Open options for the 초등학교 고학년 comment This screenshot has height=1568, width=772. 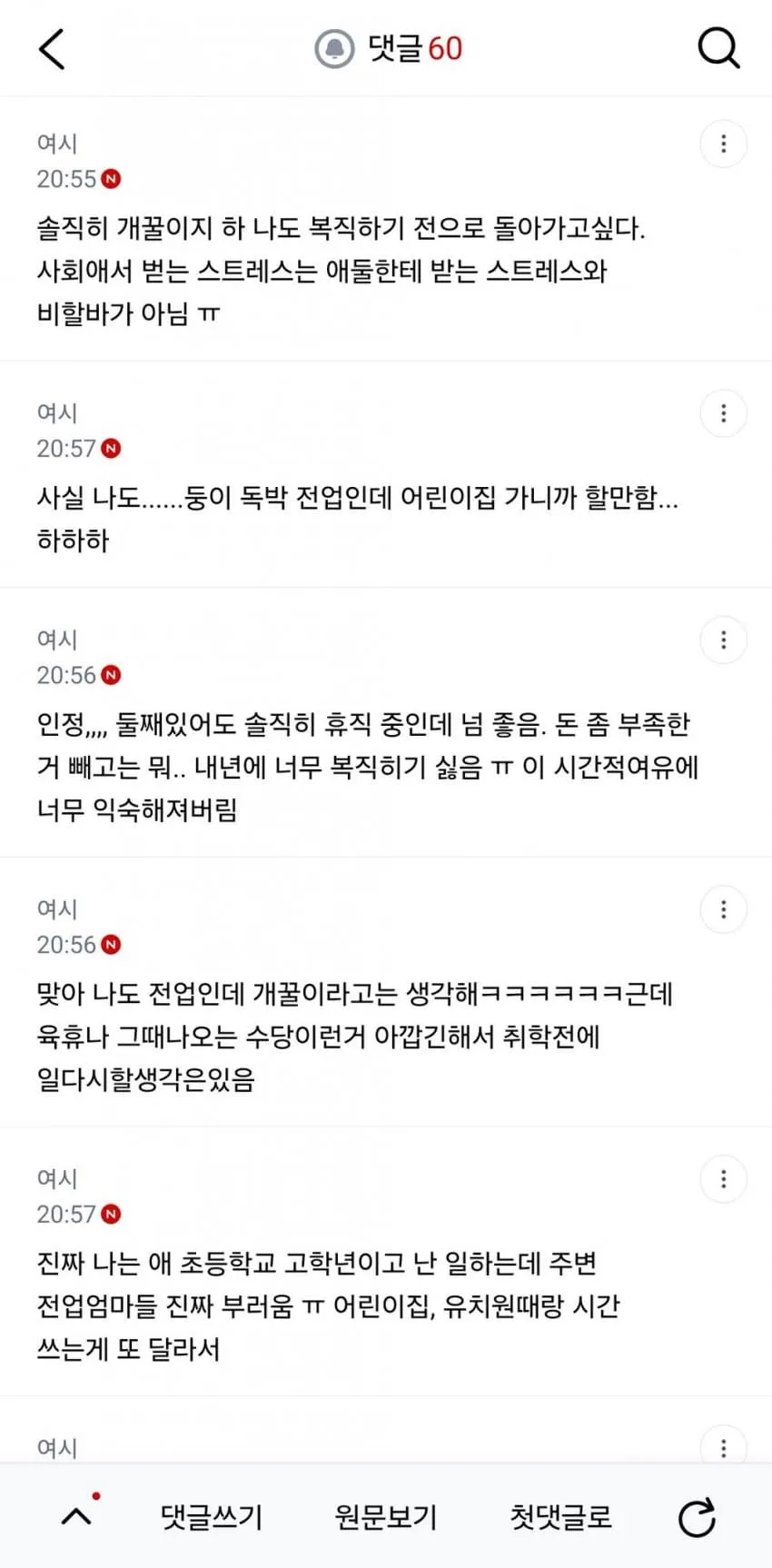point(723,1179)
